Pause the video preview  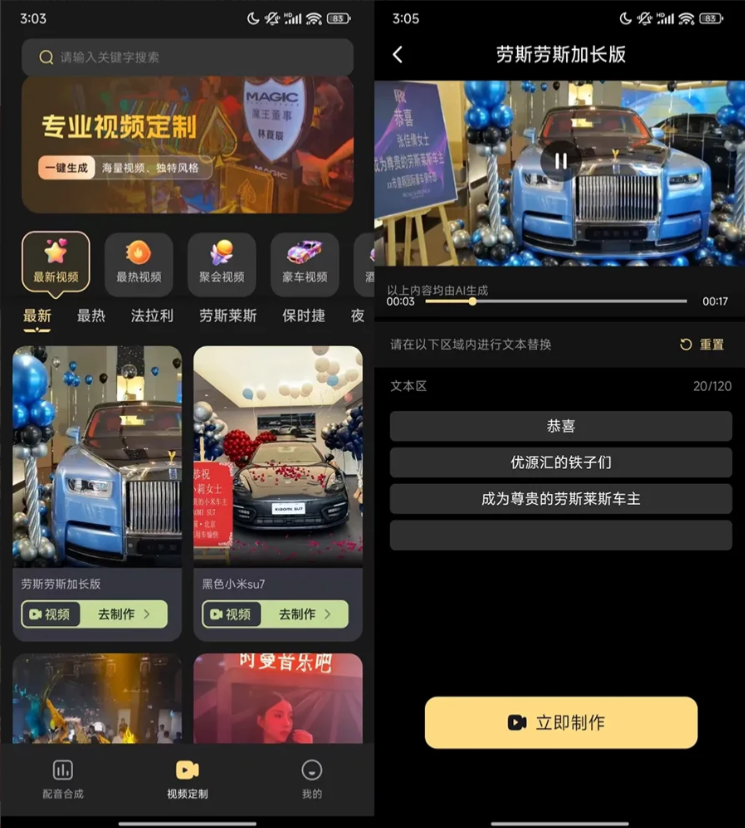tap(560, 161)
